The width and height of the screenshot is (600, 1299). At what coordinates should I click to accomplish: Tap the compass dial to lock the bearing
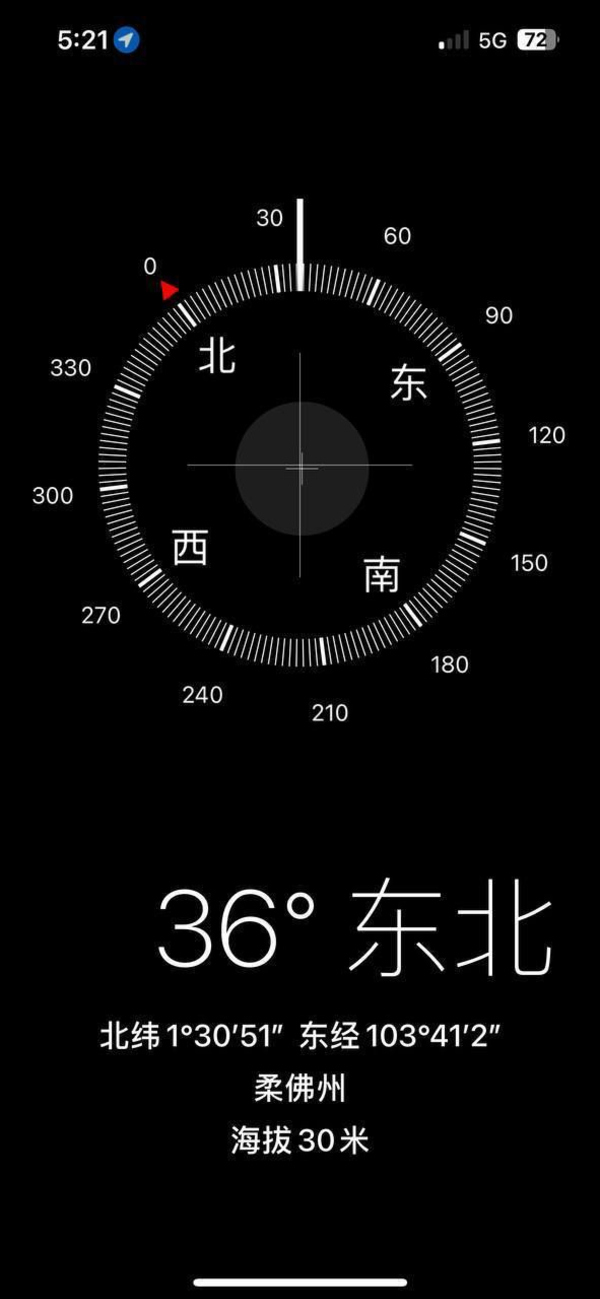coord(300,466)
